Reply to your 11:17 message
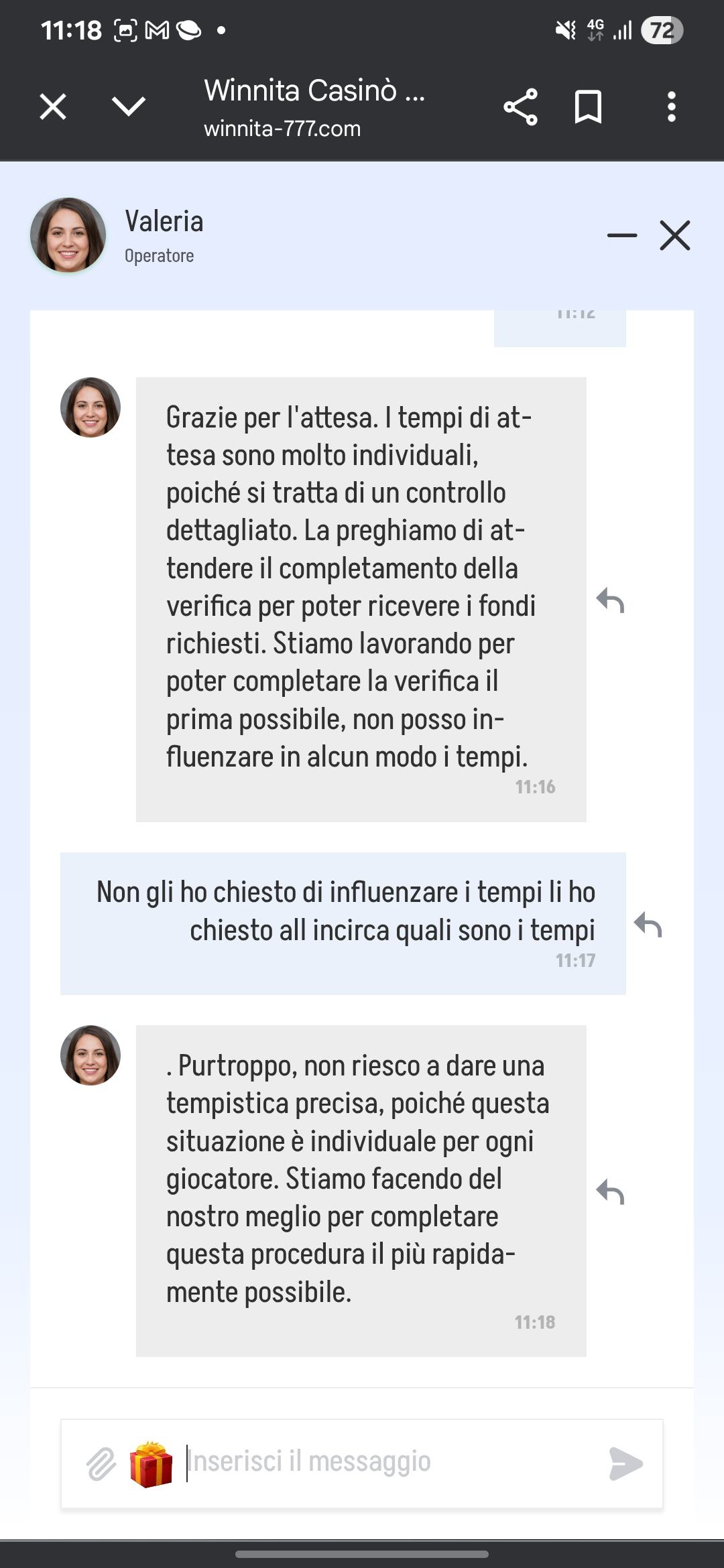724x1568 pixels. click(648, 925)
